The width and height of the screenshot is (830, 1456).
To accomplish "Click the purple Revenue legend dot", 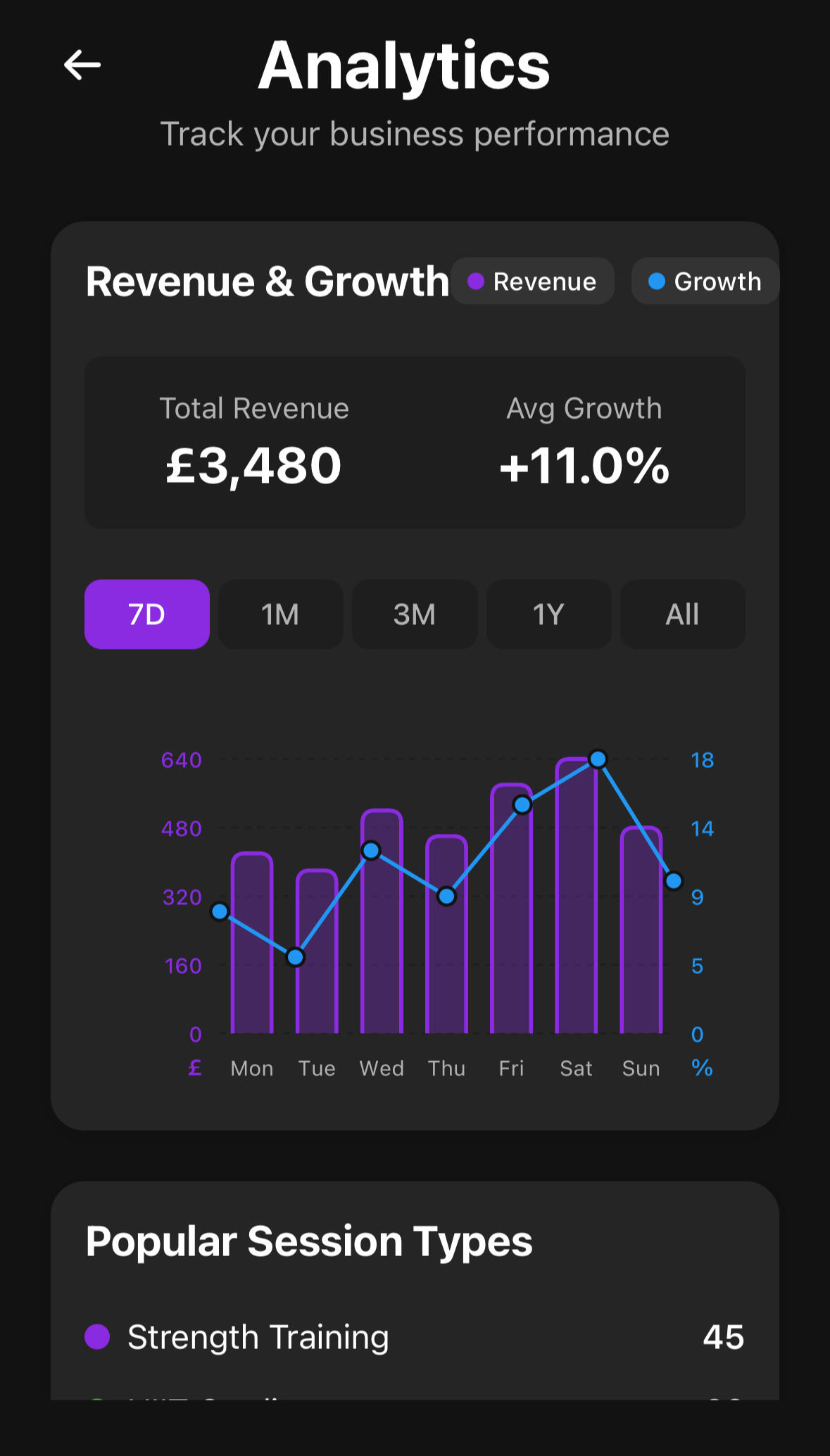I will click(x=477, y=281).
